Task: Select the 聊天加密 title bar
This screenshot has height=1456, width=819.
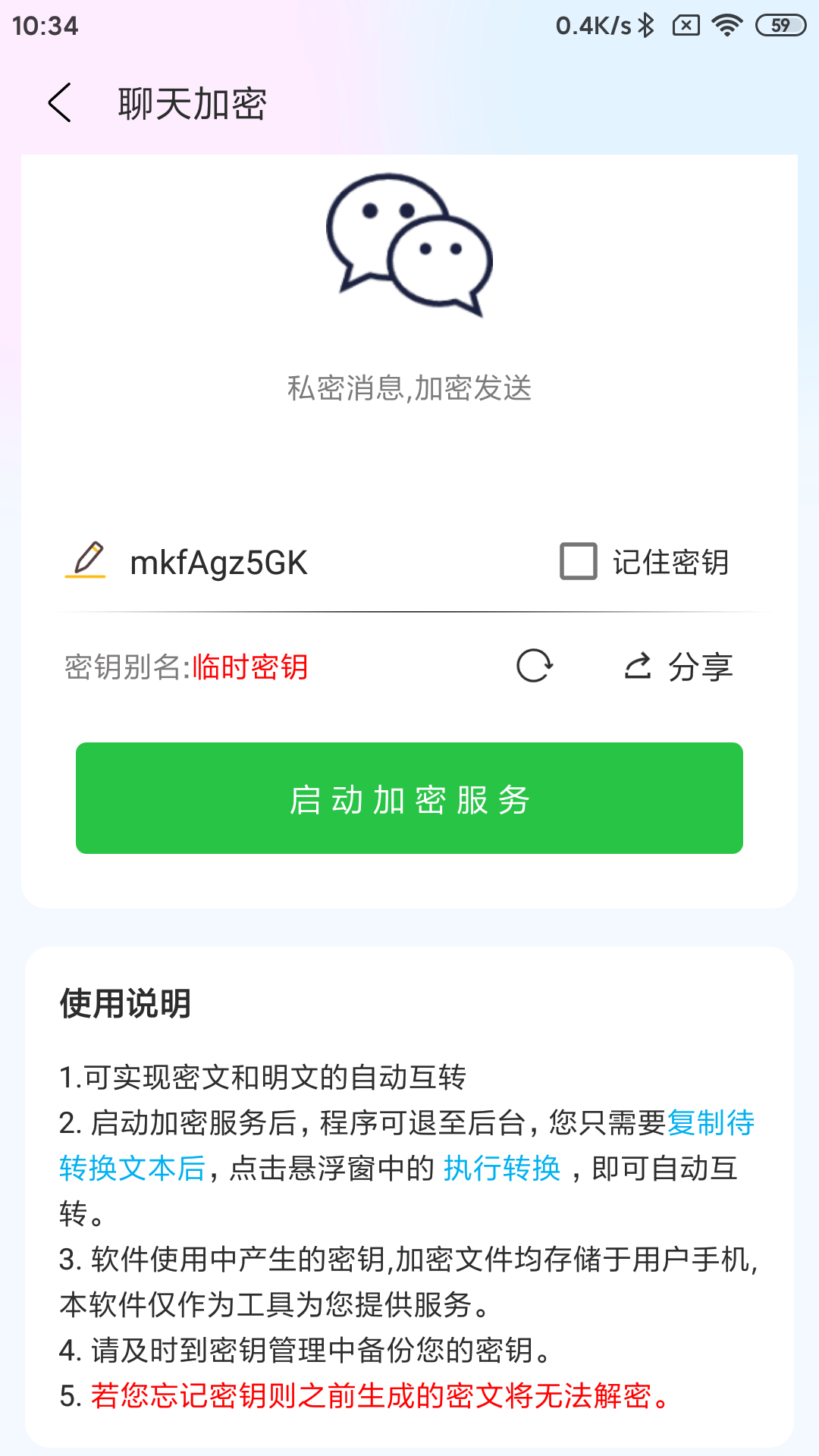Action: (193, 102)
